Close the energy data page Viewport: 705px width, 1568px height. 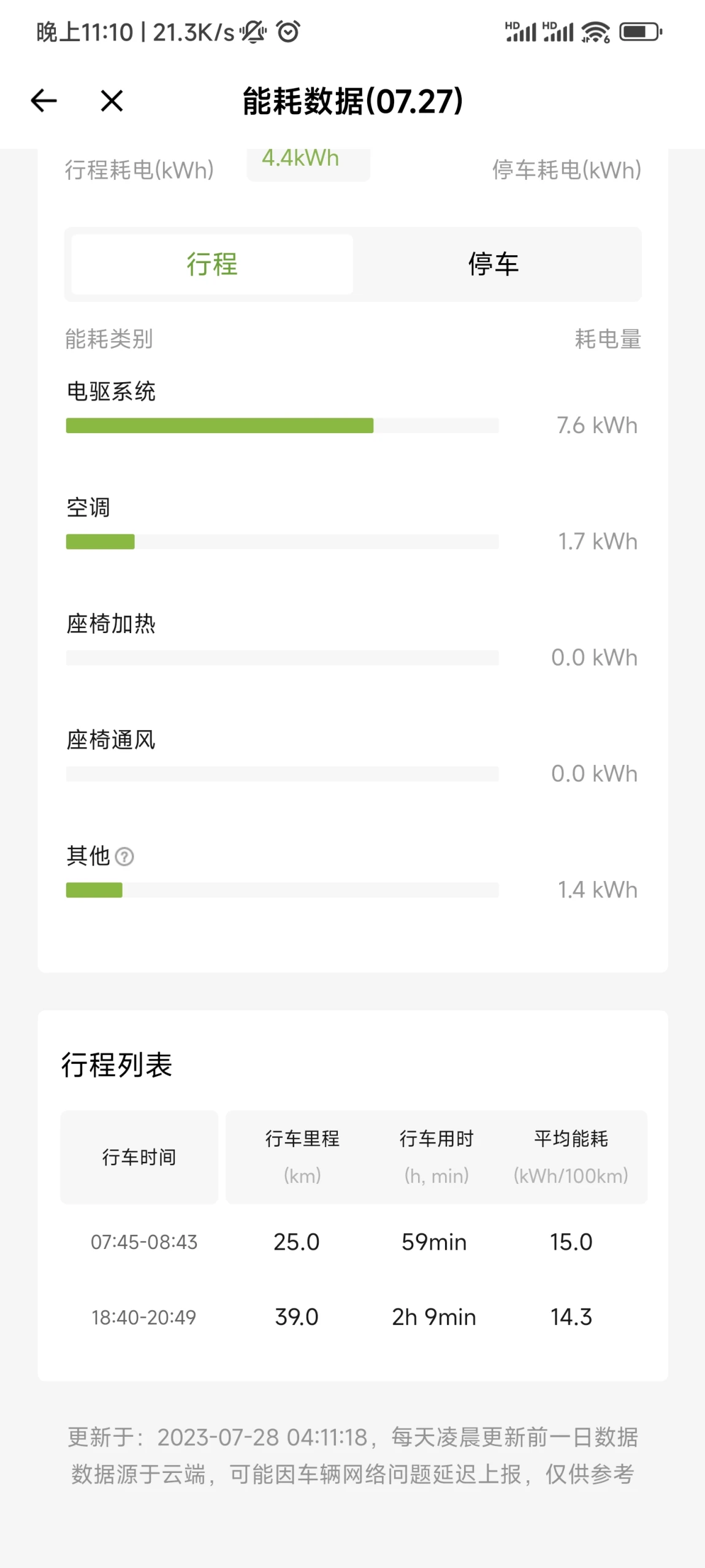[112, 101]
